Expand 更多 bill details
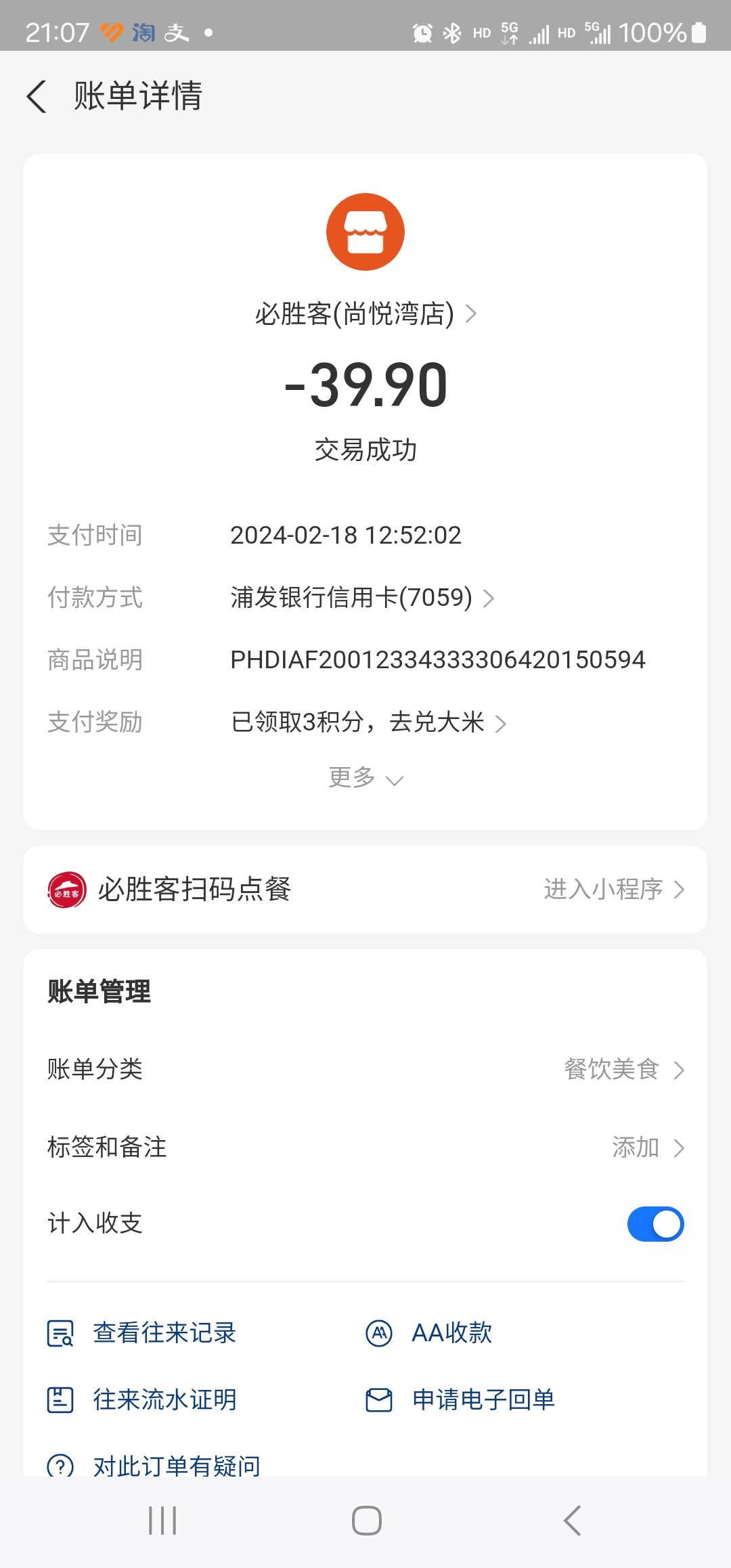The image size is (731, 1568). pos(365,778)
